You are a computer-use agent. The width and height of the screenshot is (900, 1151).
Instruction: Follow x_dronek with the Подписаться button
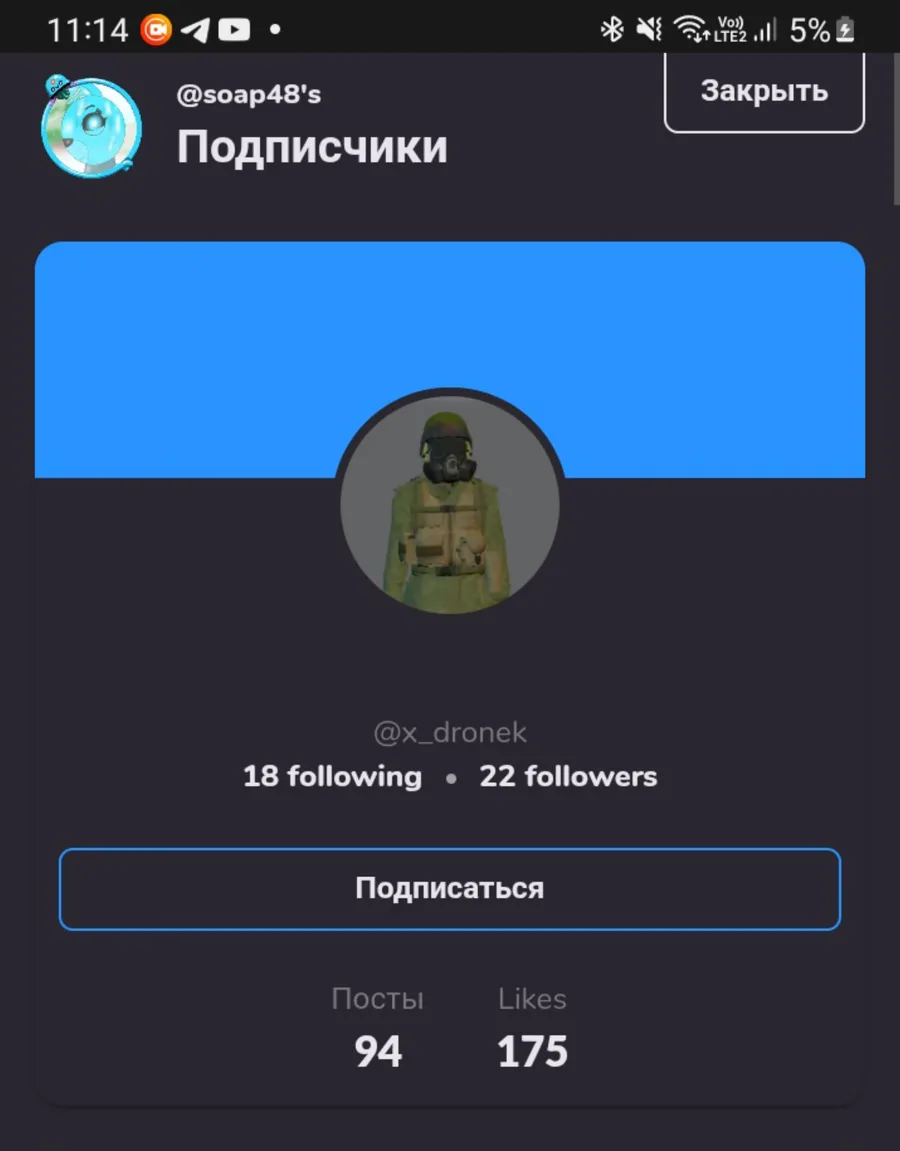coord(450,889)
